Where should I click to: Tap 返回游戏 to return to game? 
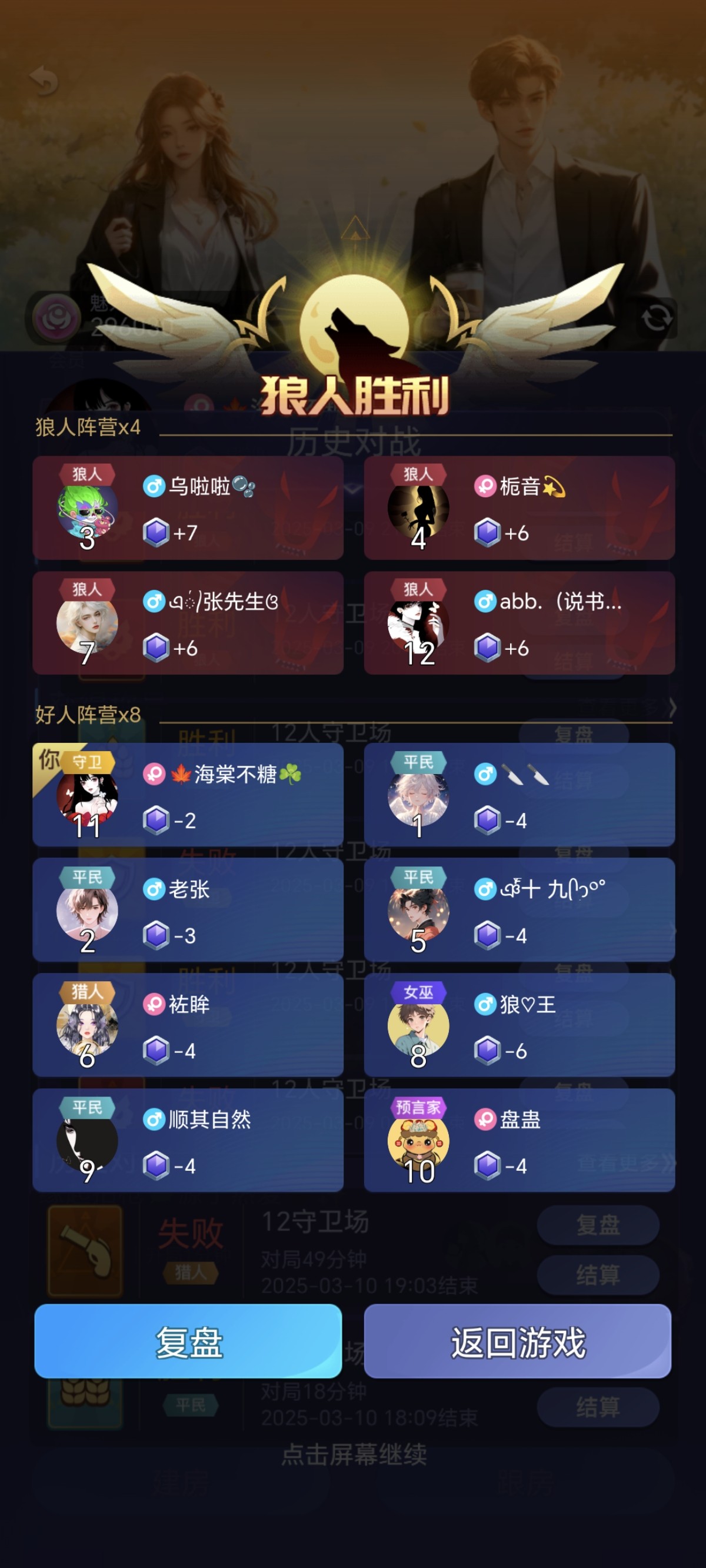click(517, 1341)
